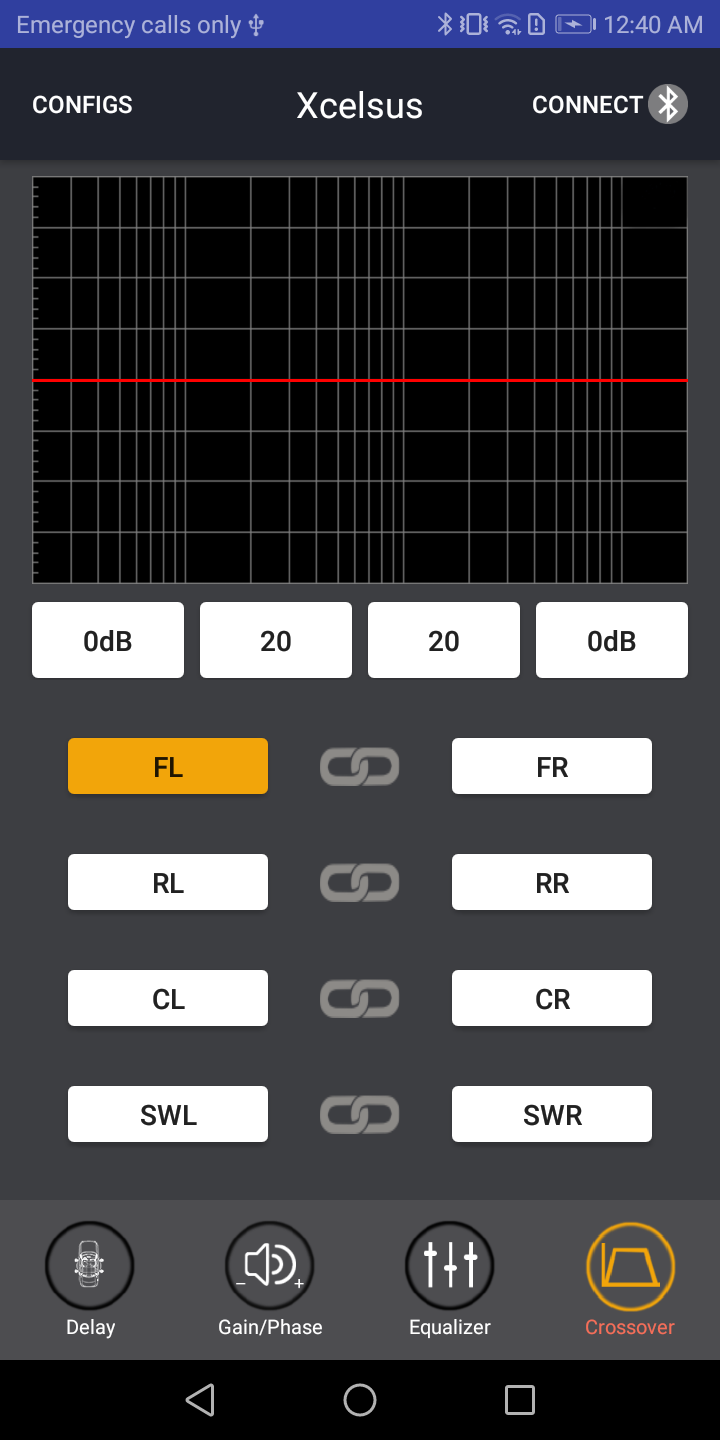Screen dimensions: 720x1440
Task: Open the Equalizer tab
Action: click(450, 1280)
